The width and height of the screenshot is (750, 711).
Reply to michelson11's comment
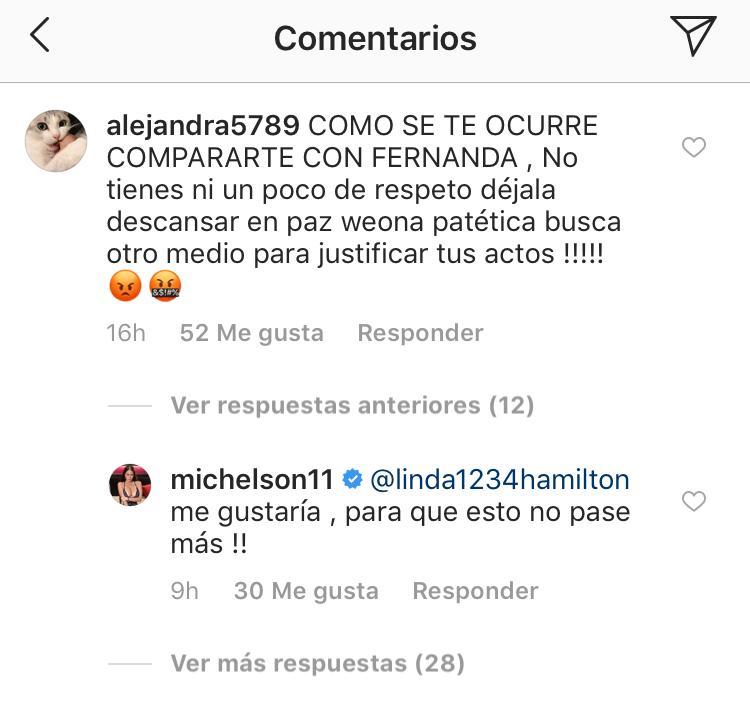click(475, 591)
